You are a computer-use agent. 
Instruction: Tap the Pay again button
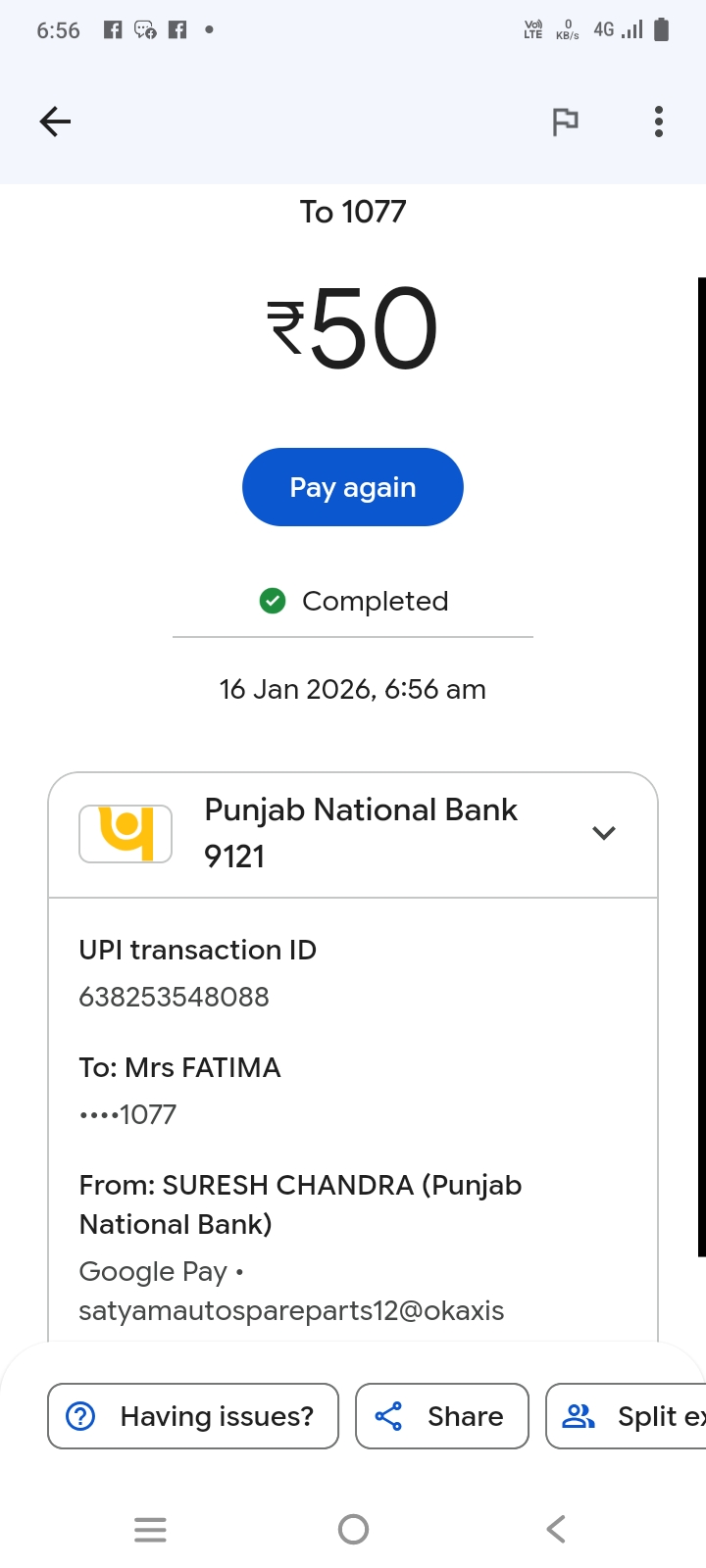click(353, 487)
